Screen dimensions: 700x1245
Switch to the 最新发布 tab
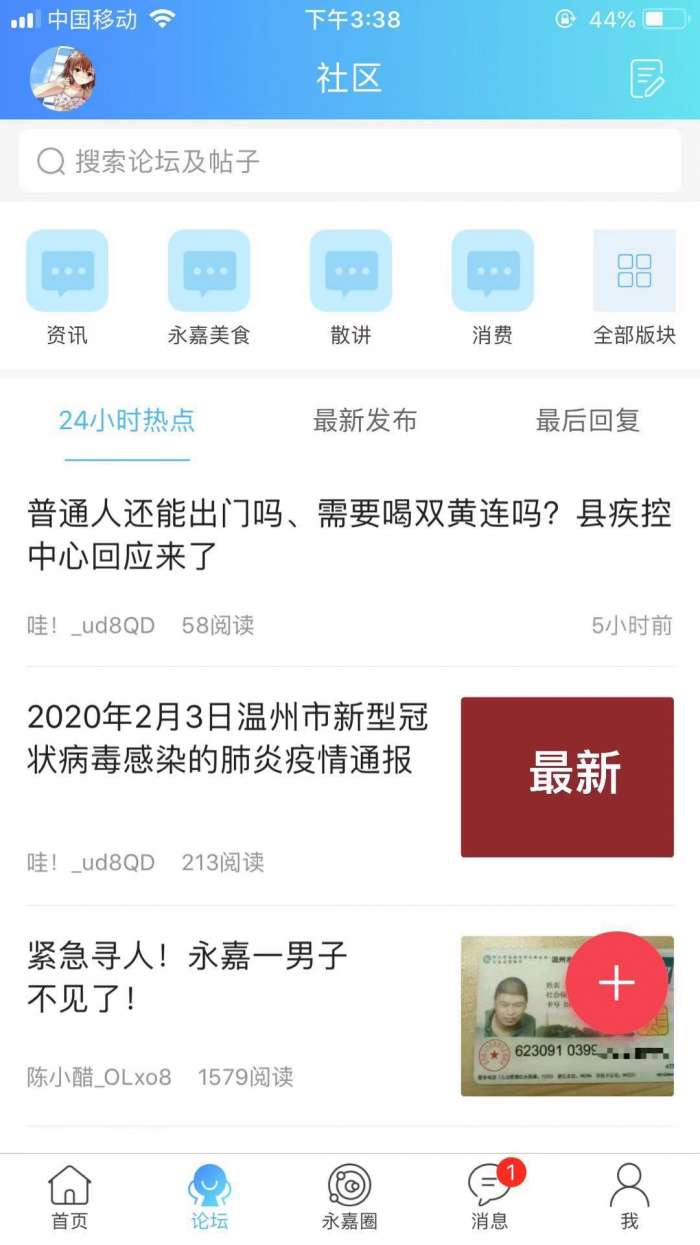(365, 421)
